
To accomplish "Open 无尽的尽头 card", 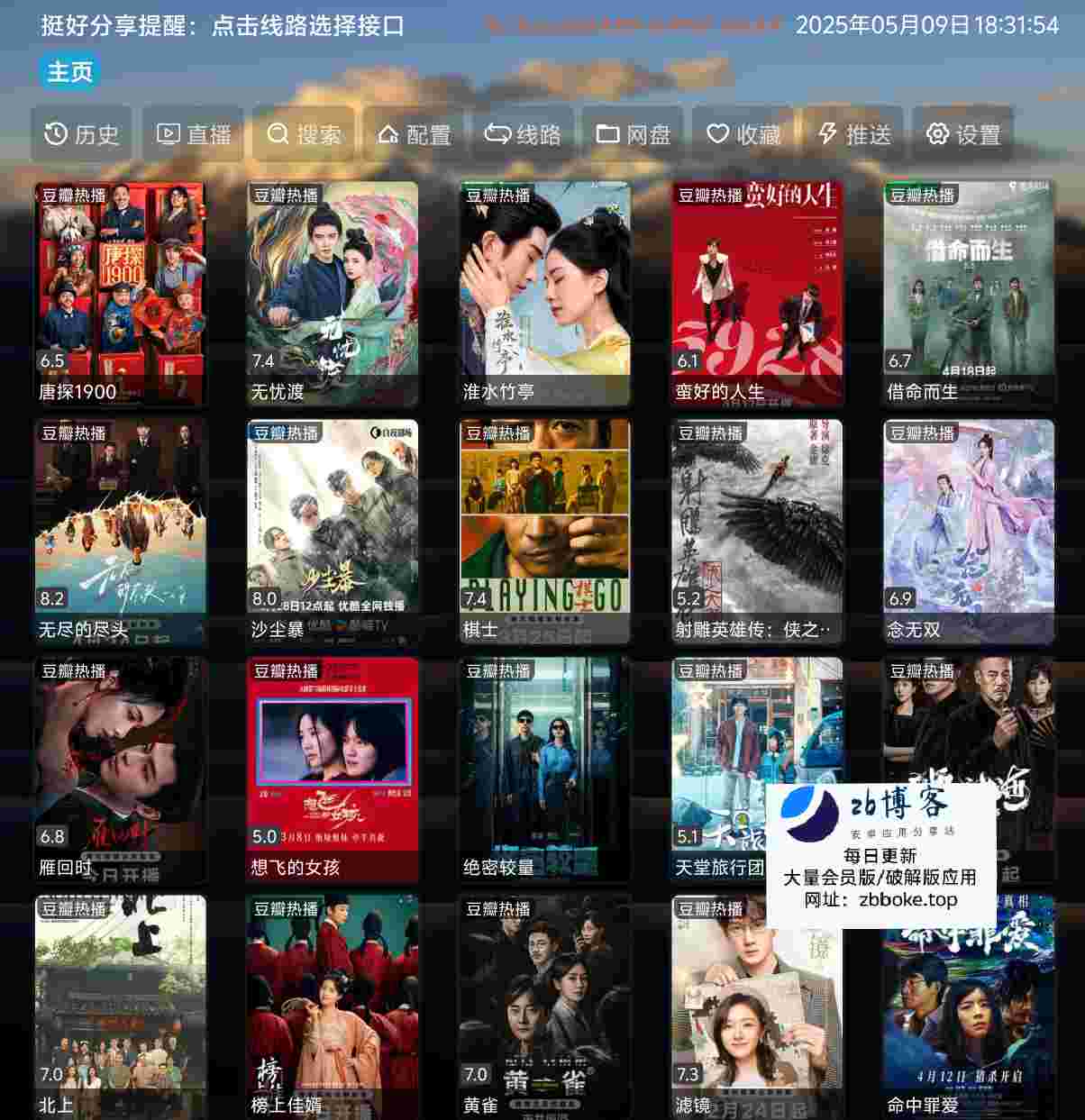I will pos(120,531).
